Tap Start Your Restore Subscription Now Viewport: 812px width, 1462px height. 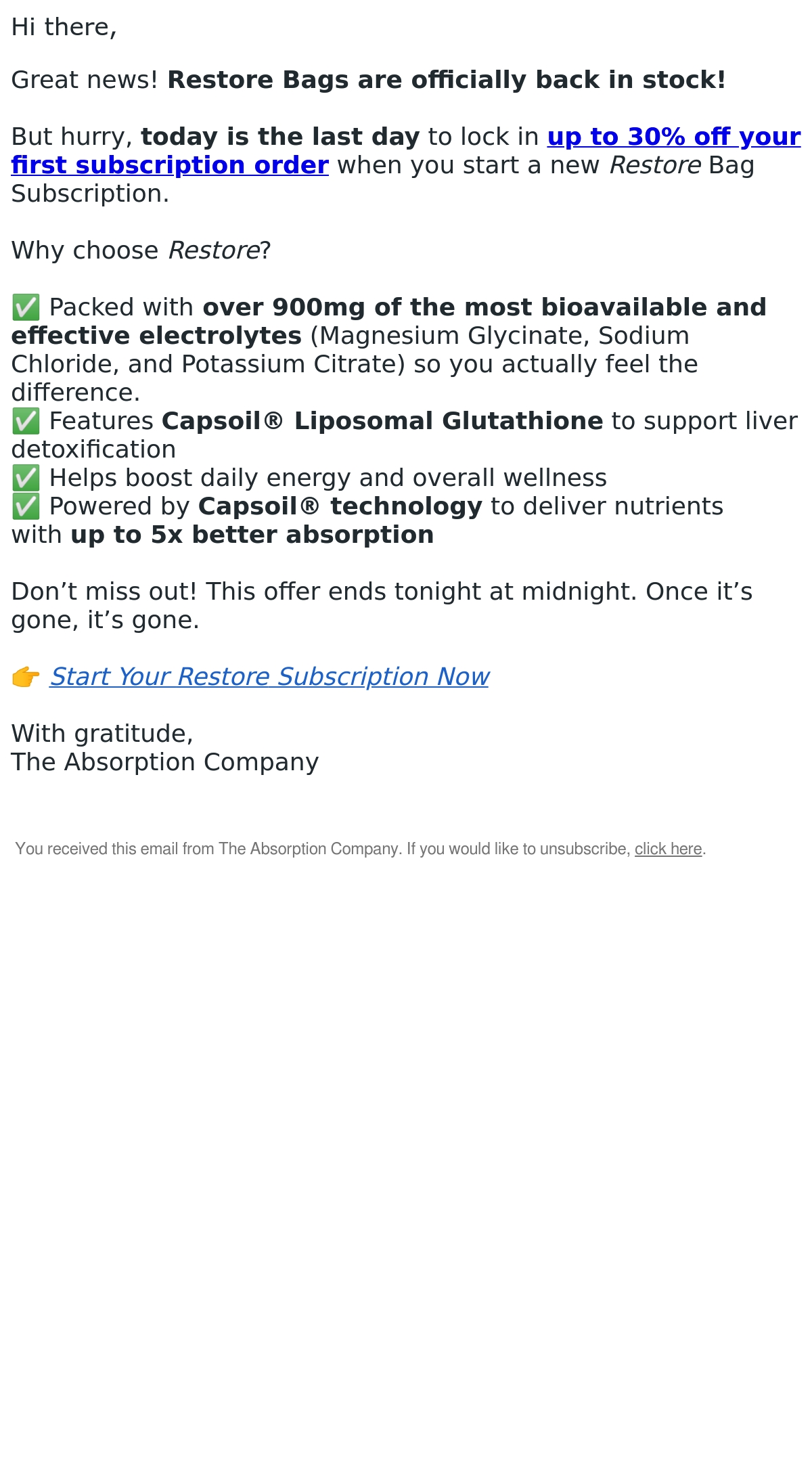pos(269,677)
